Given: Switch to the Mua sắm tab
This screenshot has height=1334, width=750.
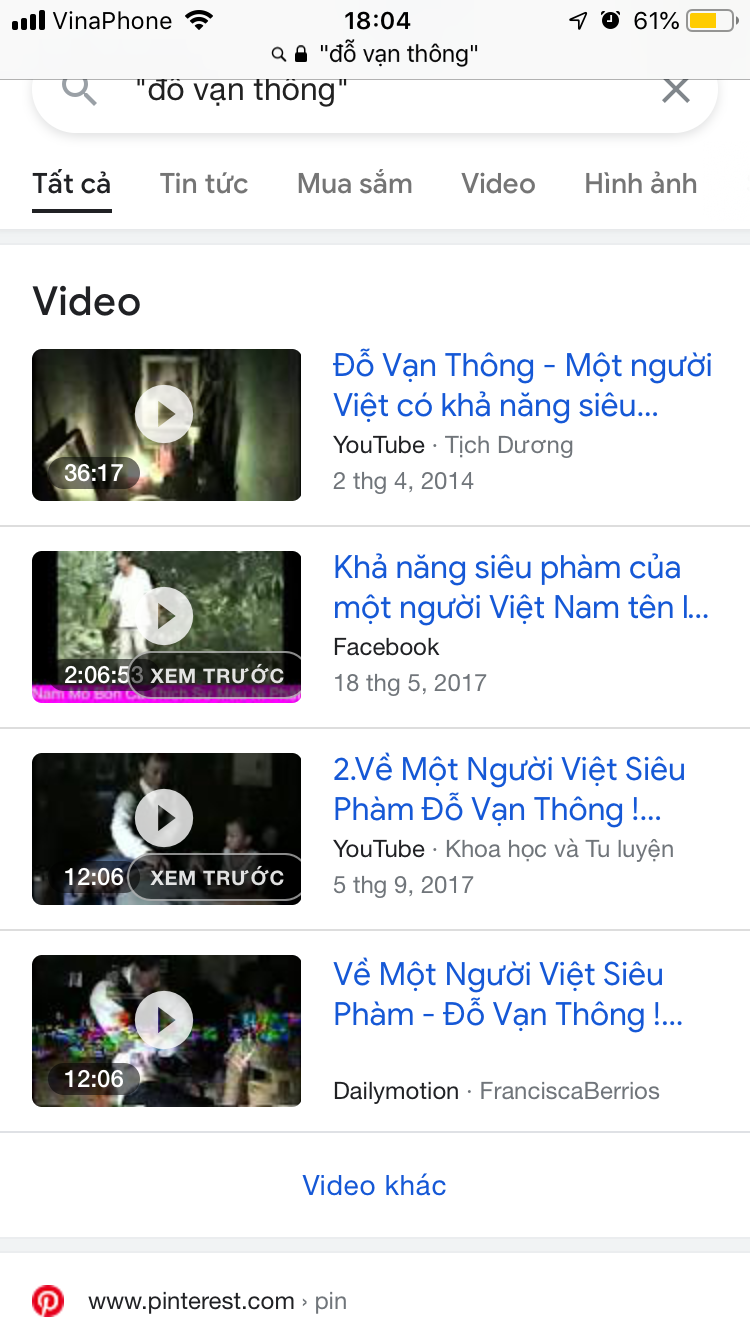Looking at the screenshot, I should click(x=355, y=184).
